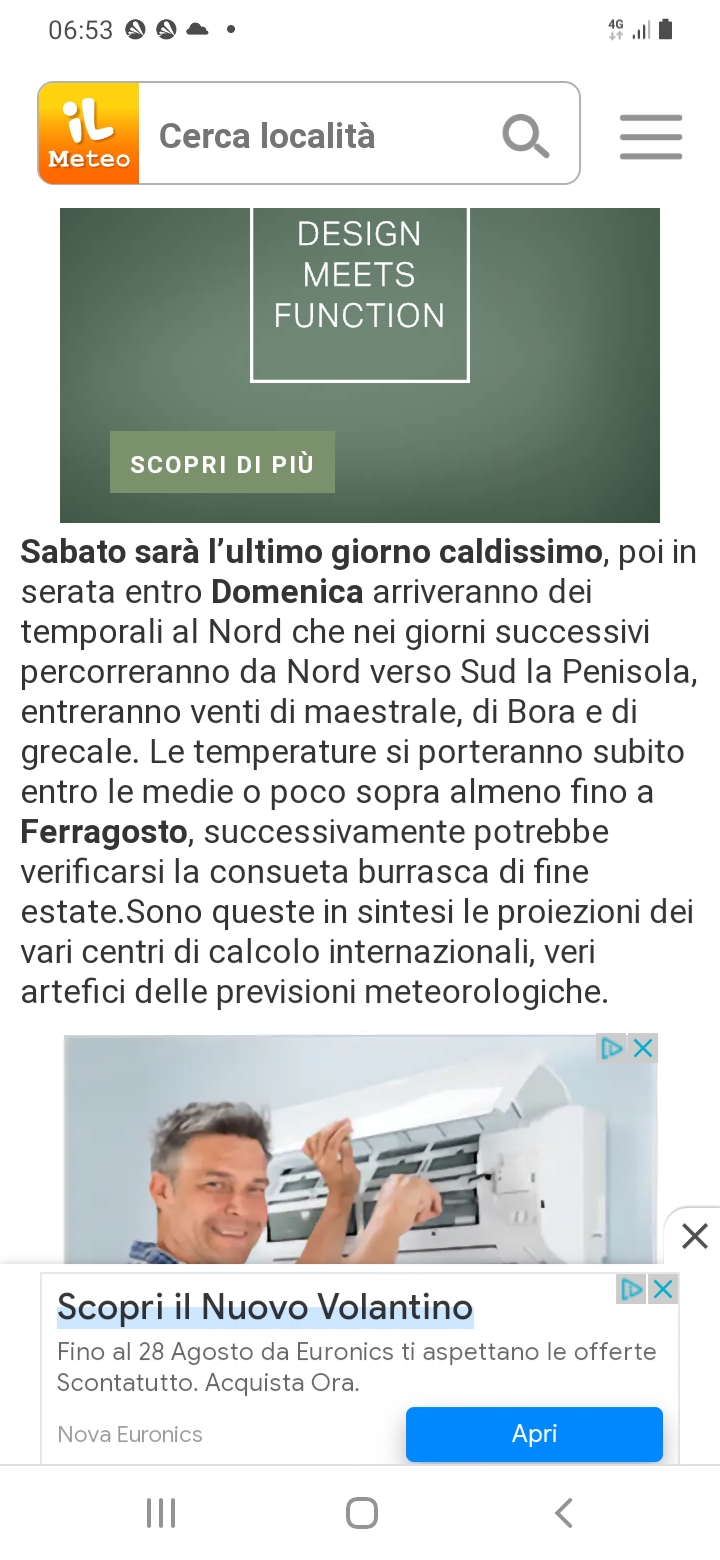Image resolution: width=720 pixels, height=1560 pixels.
Task: Dismiss the bottom banner with the X tab
Action: coord(694,1236)
